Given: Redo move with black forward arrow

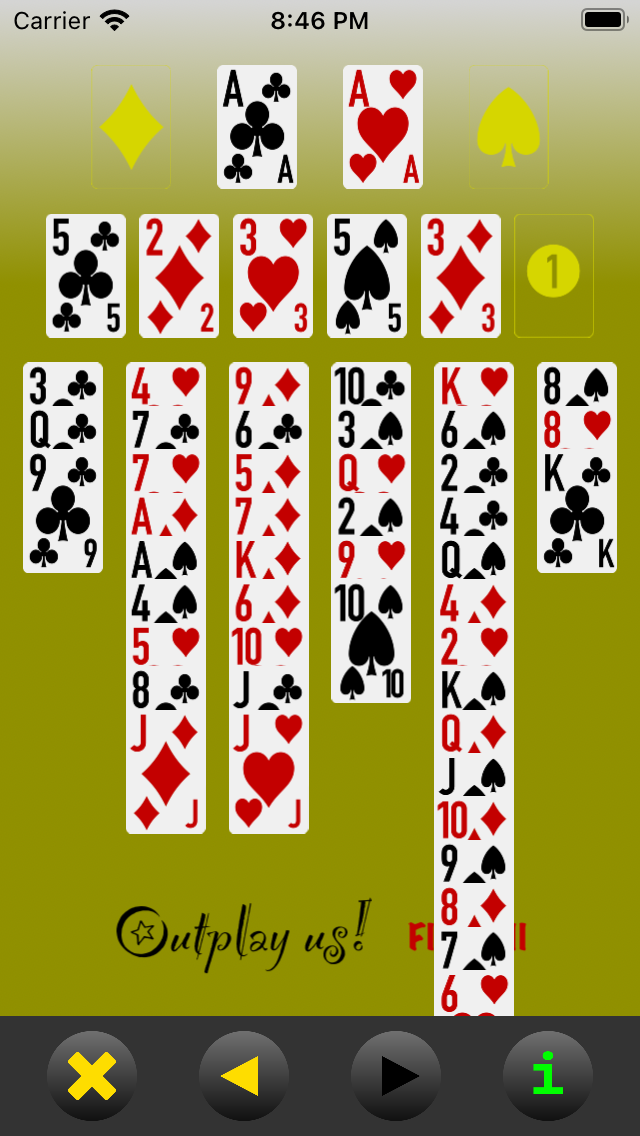Looking at the screenshot, I should (396, 1076).
